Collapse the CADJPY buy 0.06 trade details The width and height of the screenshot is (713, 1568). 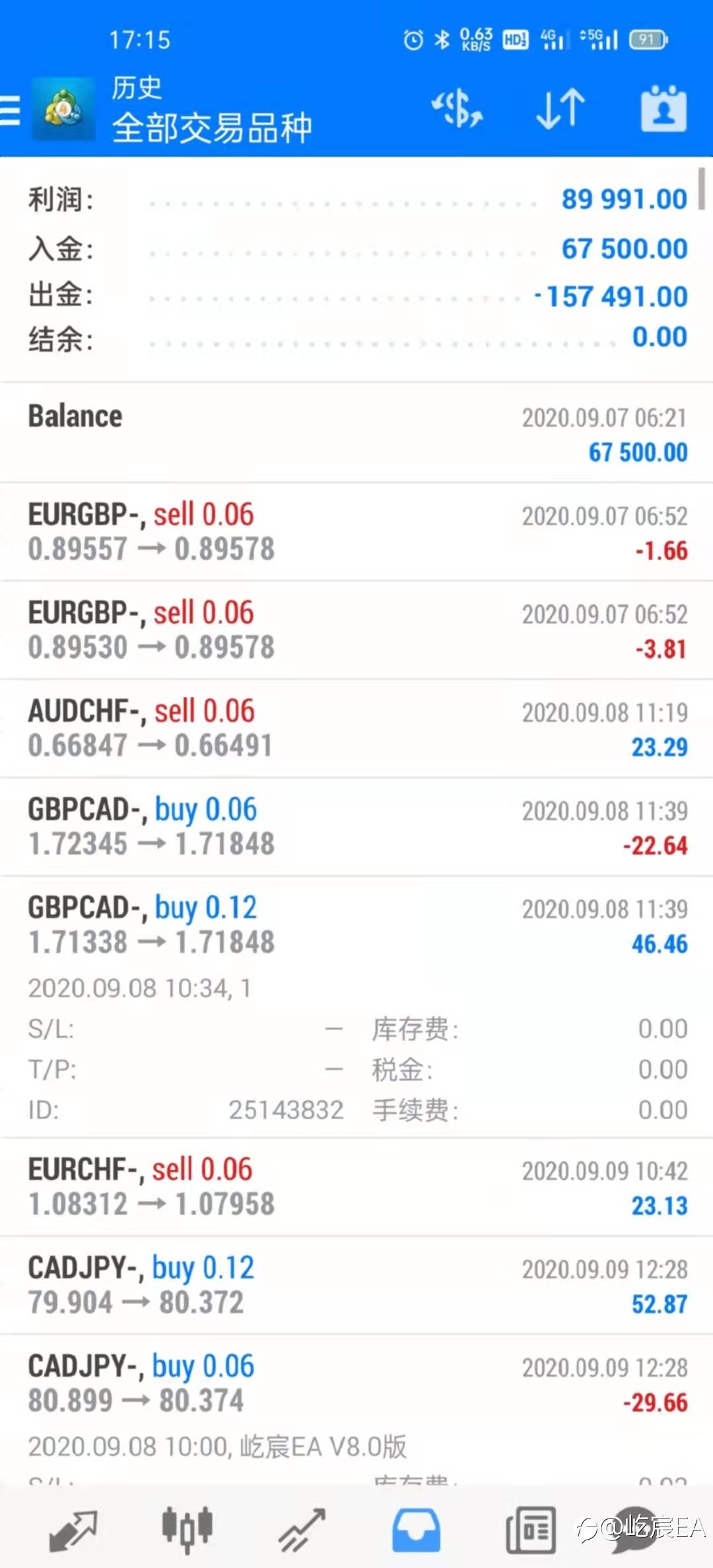click(356, 1384)
